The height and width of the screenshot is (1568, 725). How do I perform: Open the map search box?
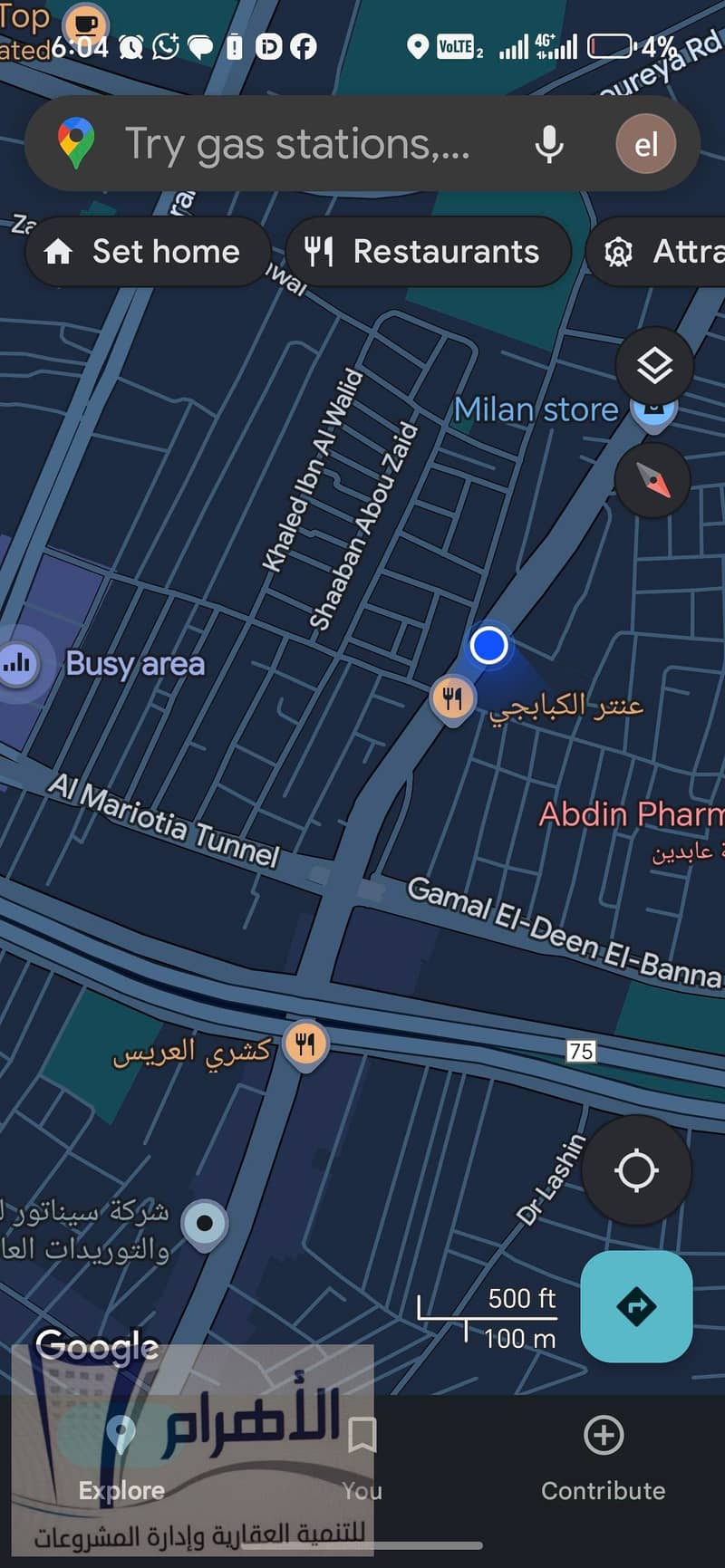click(299, 144)
